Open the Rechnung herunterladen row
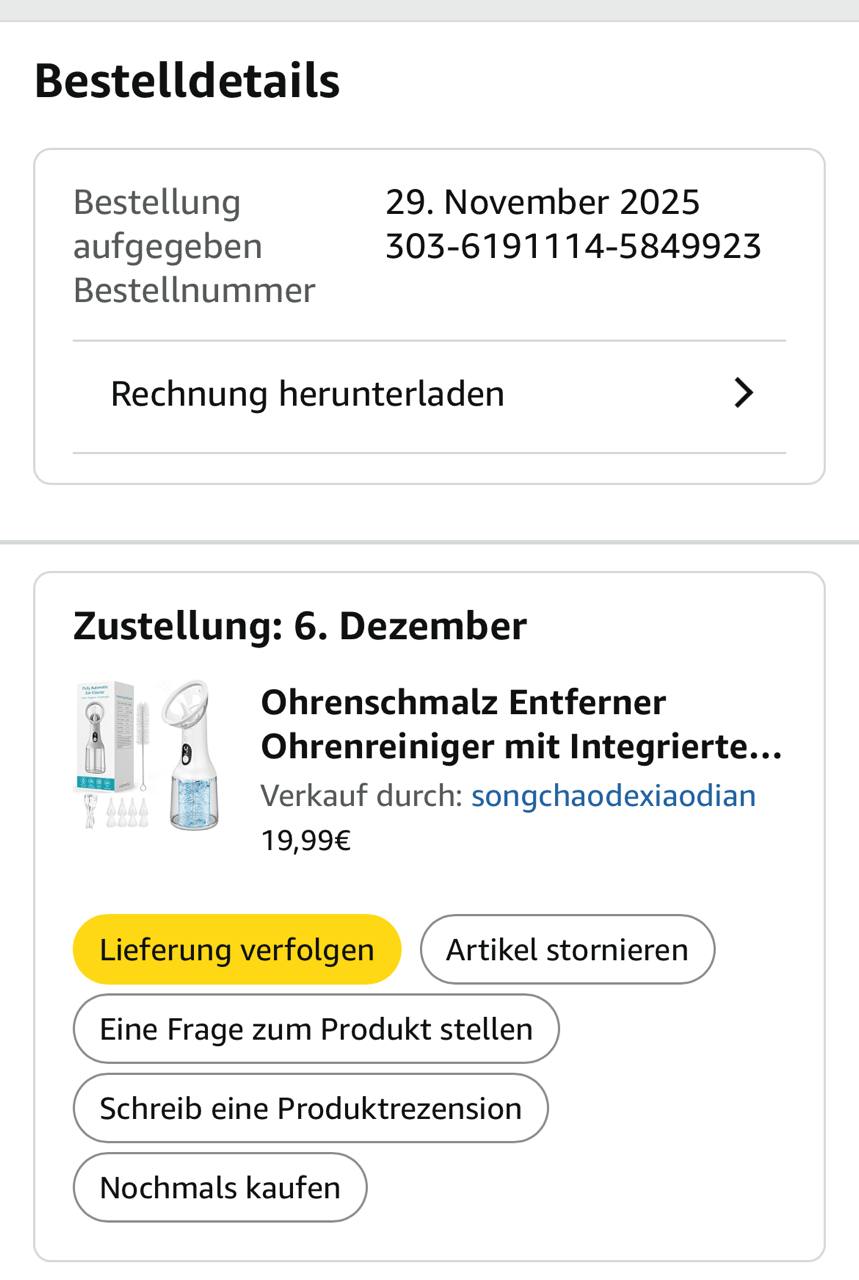Screen dimensions: 859x1280 click(x=429, y=394)
